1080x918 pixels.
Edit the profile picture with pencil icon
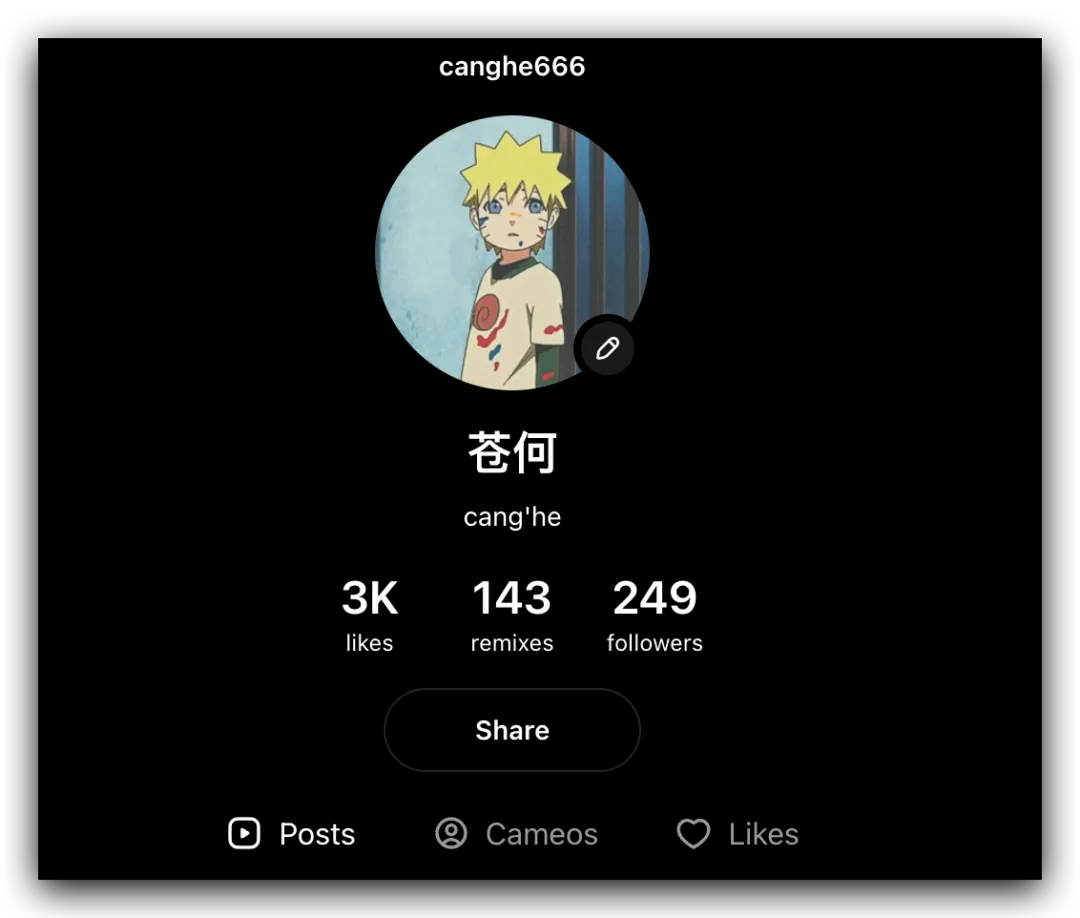click(607, 348)
